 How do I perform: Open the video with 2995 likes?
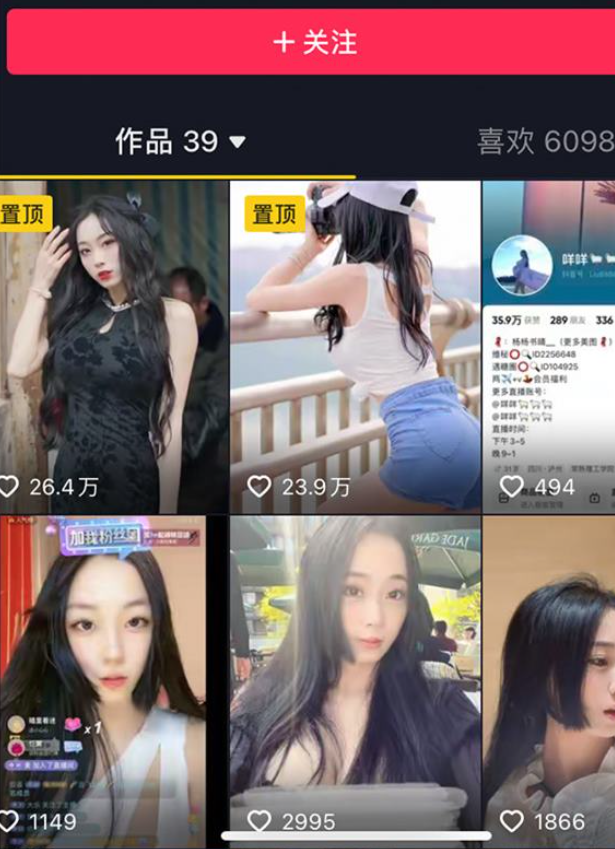click(355, 680)
